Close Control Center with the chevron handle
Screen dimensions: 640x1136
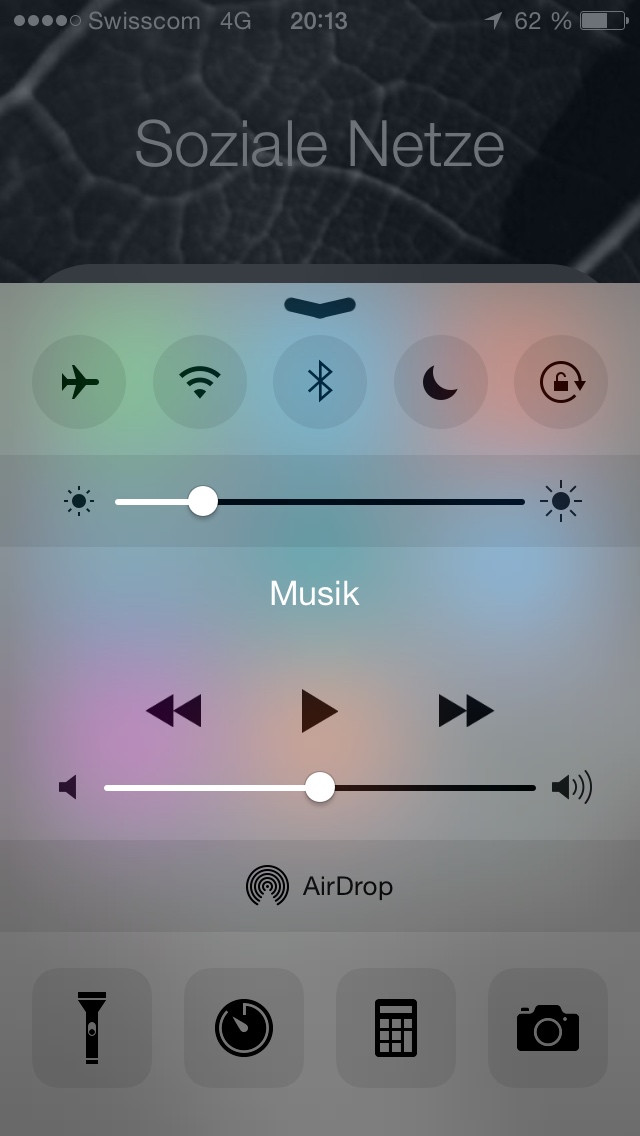point(320,307)
